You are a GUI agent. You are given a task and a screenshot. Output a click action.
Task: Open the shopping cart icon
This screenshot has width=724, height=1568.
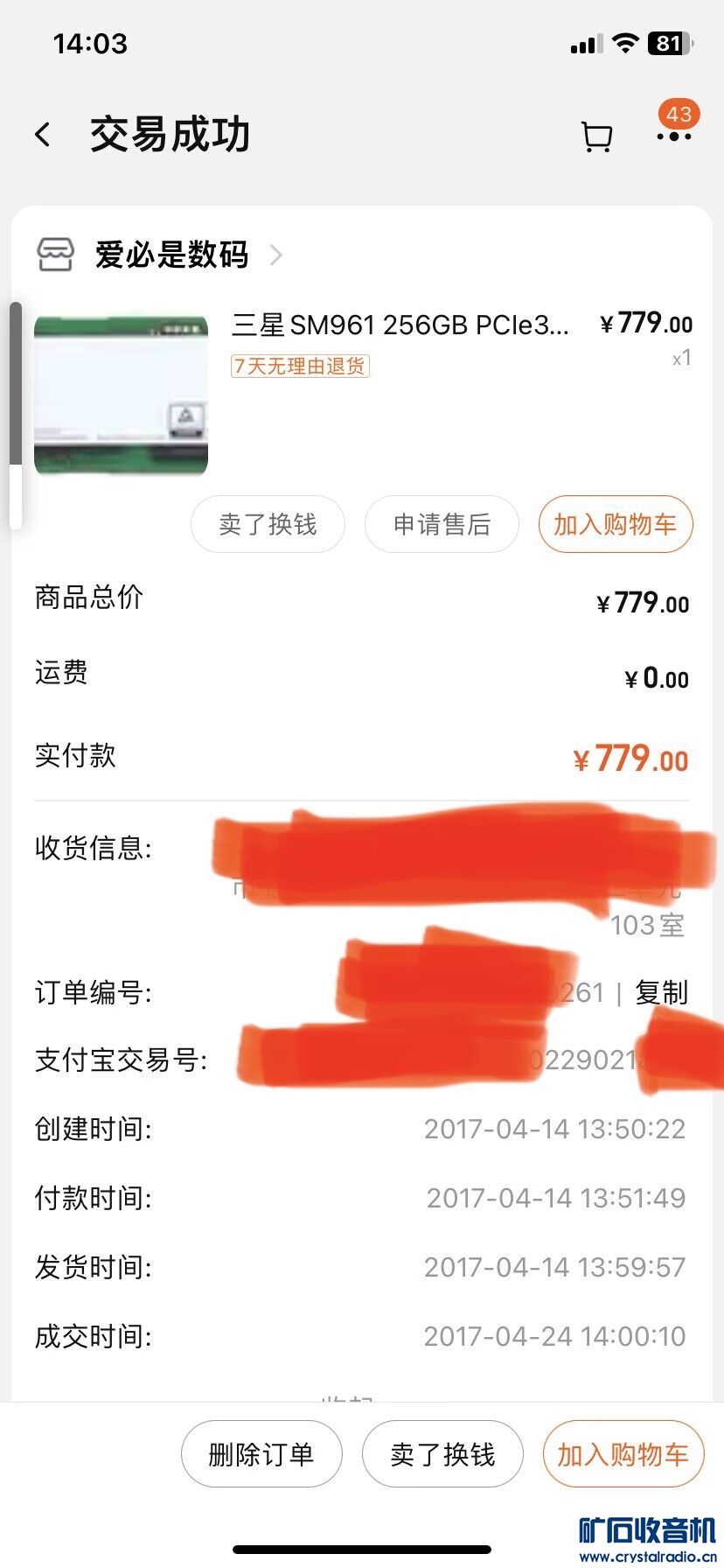click(596, 136)
